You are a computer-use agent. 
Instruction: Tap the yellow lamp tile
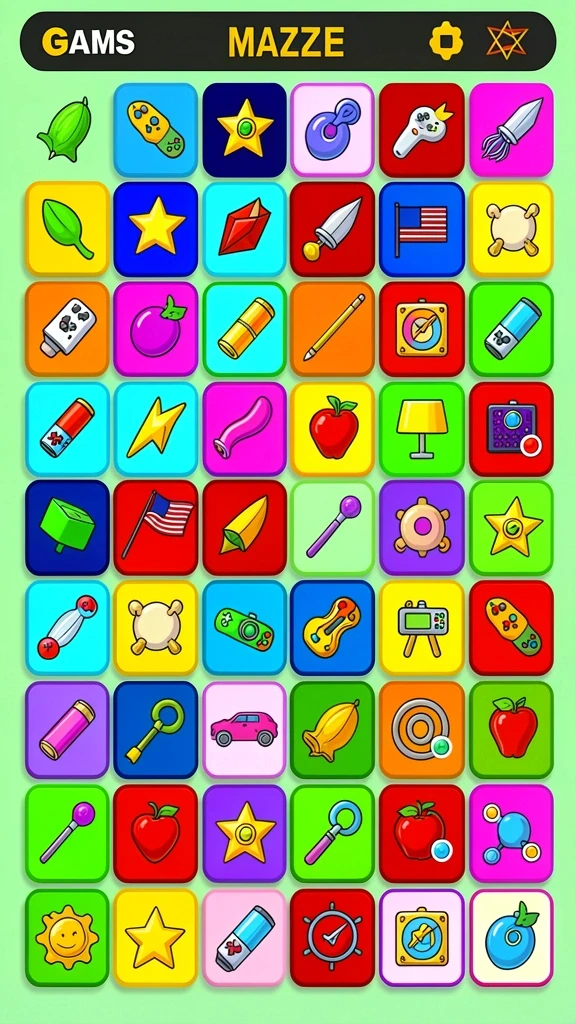(422, 429)
